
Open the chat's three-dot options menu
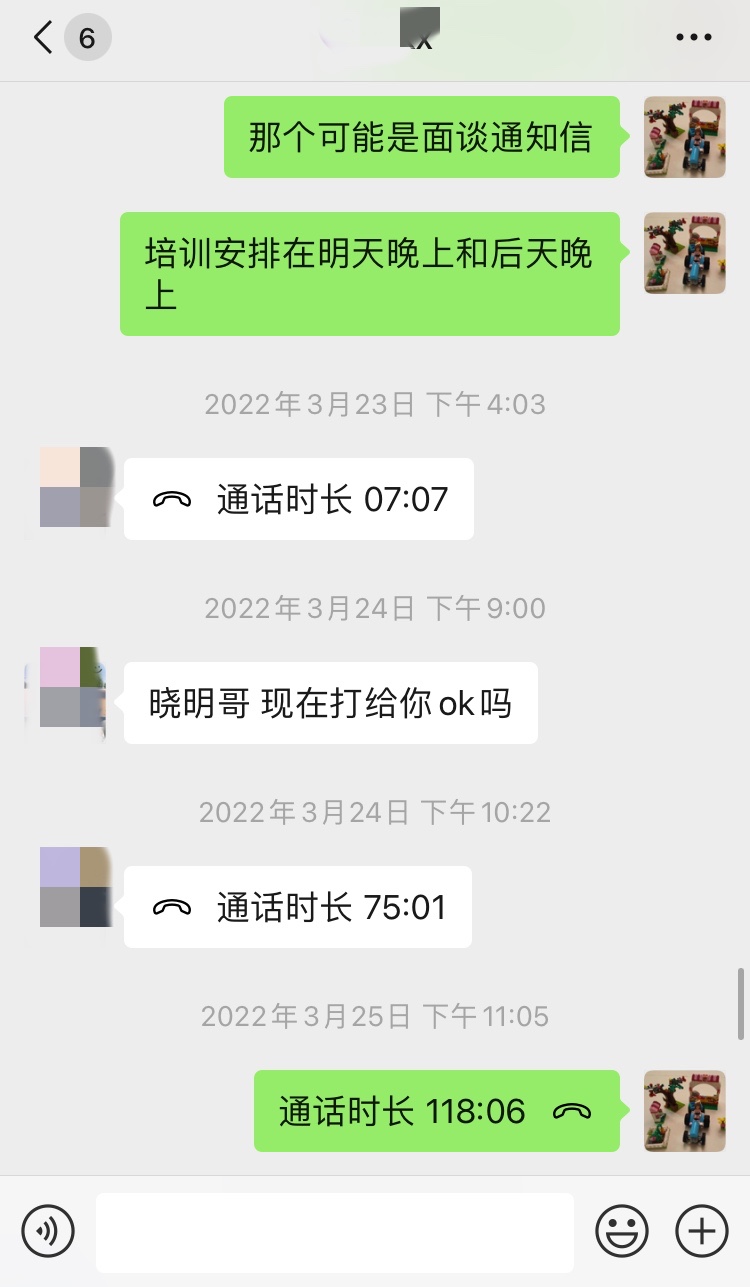click(x=693, y=38)
